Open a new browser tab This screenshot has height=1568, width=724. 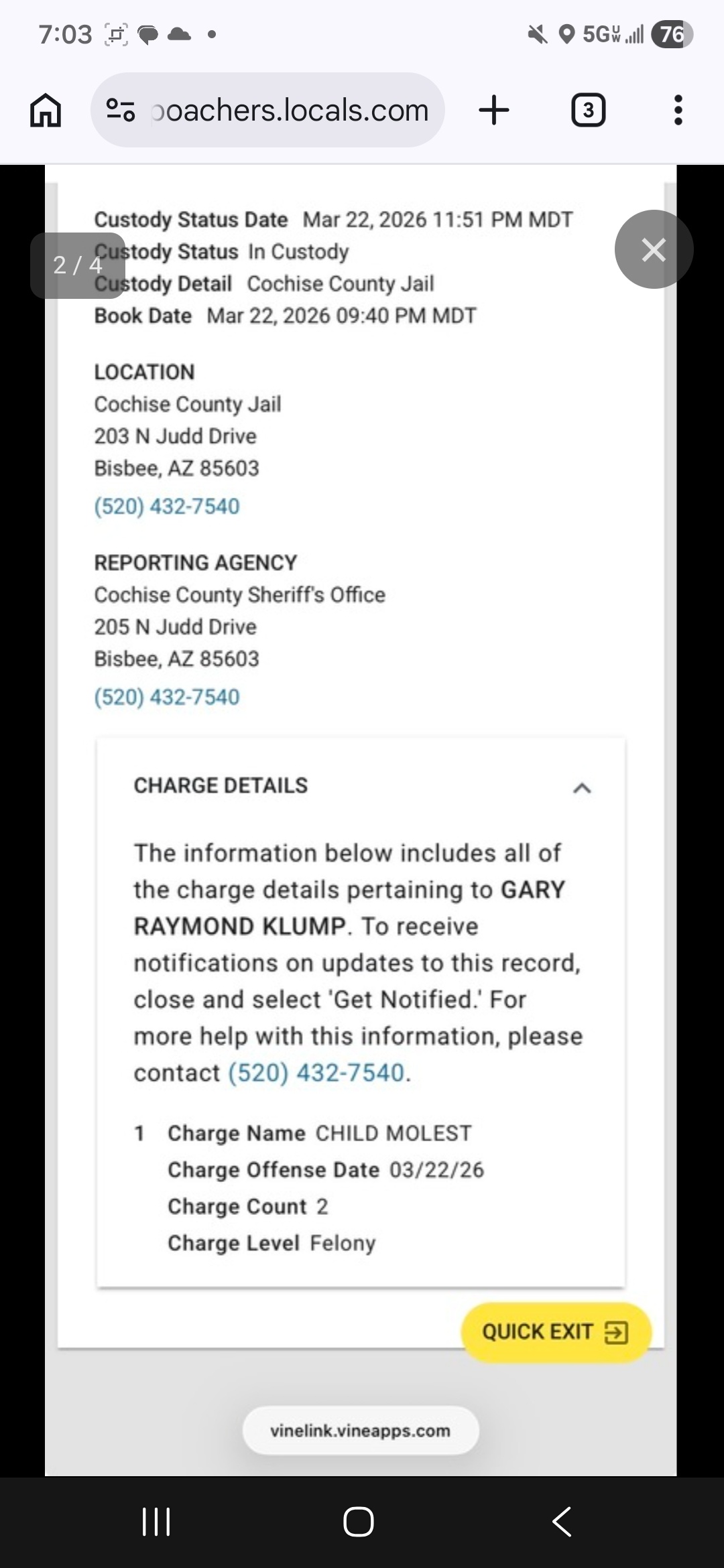point(494,110)
